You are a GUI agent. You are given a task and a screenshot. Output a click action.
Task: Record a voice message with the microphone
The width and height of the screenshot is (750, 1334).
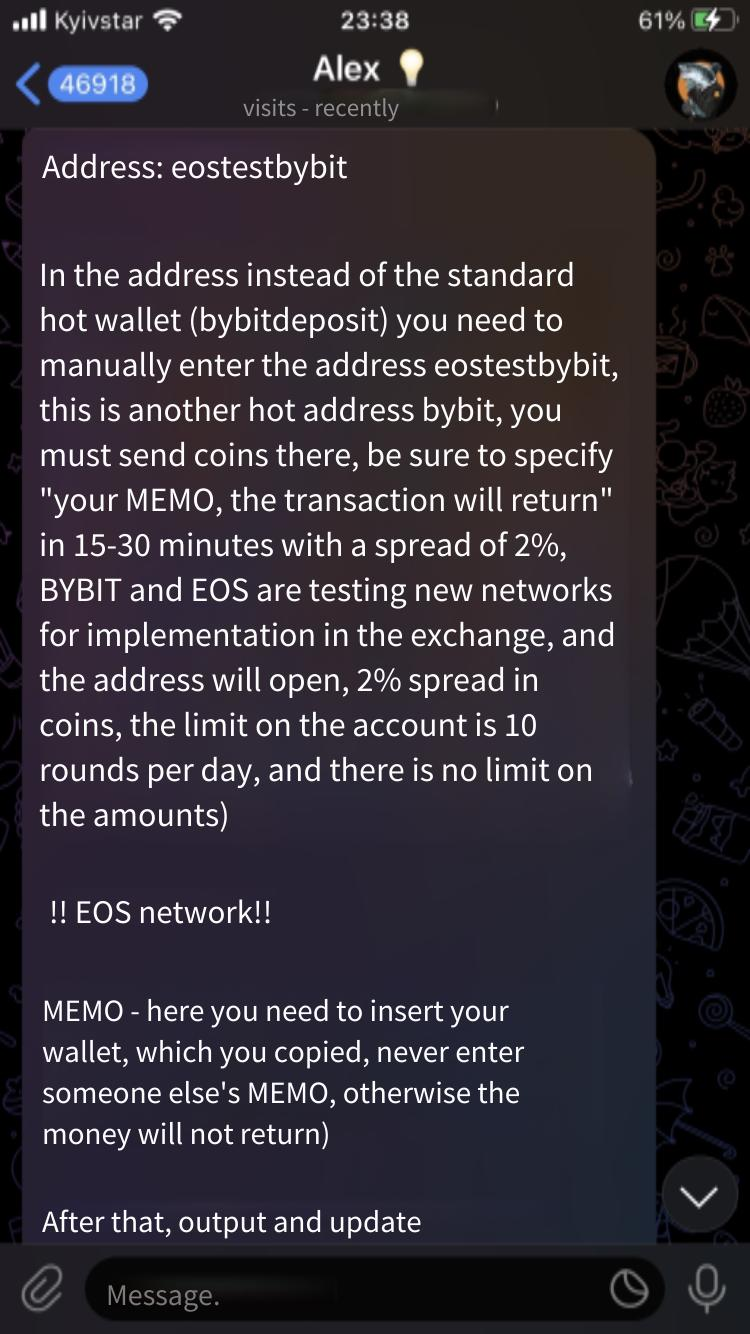[706, 1288]
